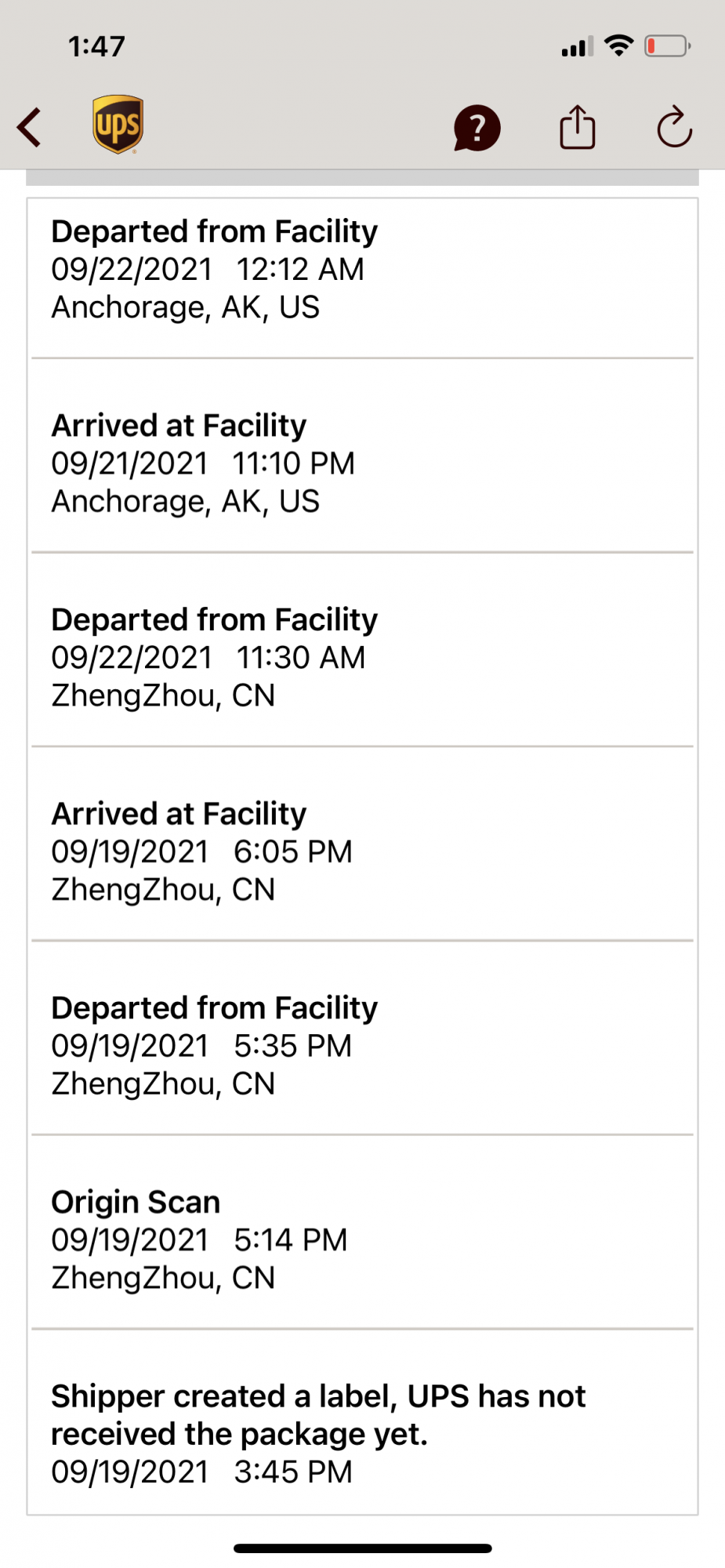
Task: Go back using the top-left arrow
Action: click(30, 127)
